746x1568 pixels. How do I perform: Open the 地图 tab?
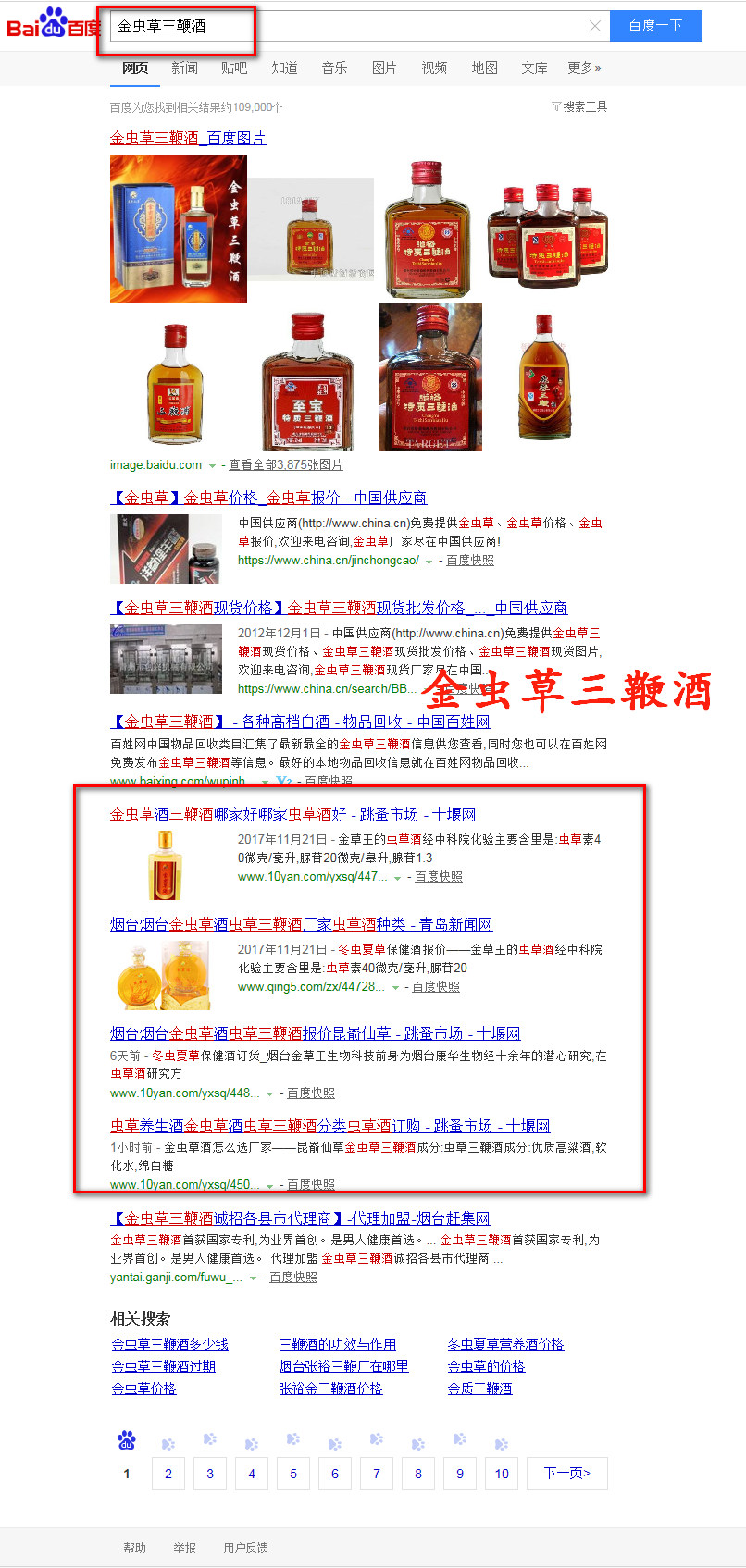coord(483,68)
